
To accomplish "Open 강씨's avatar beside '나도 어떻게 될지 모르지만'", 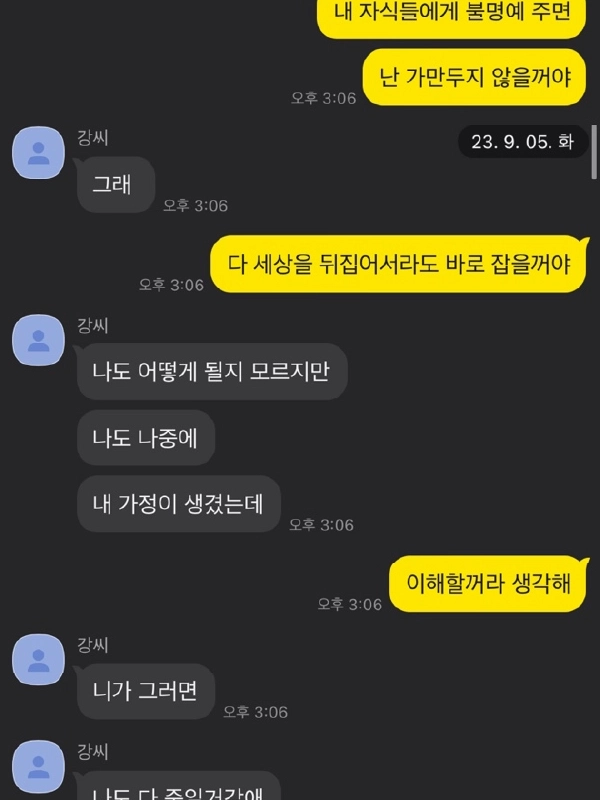I will (38, 340).
